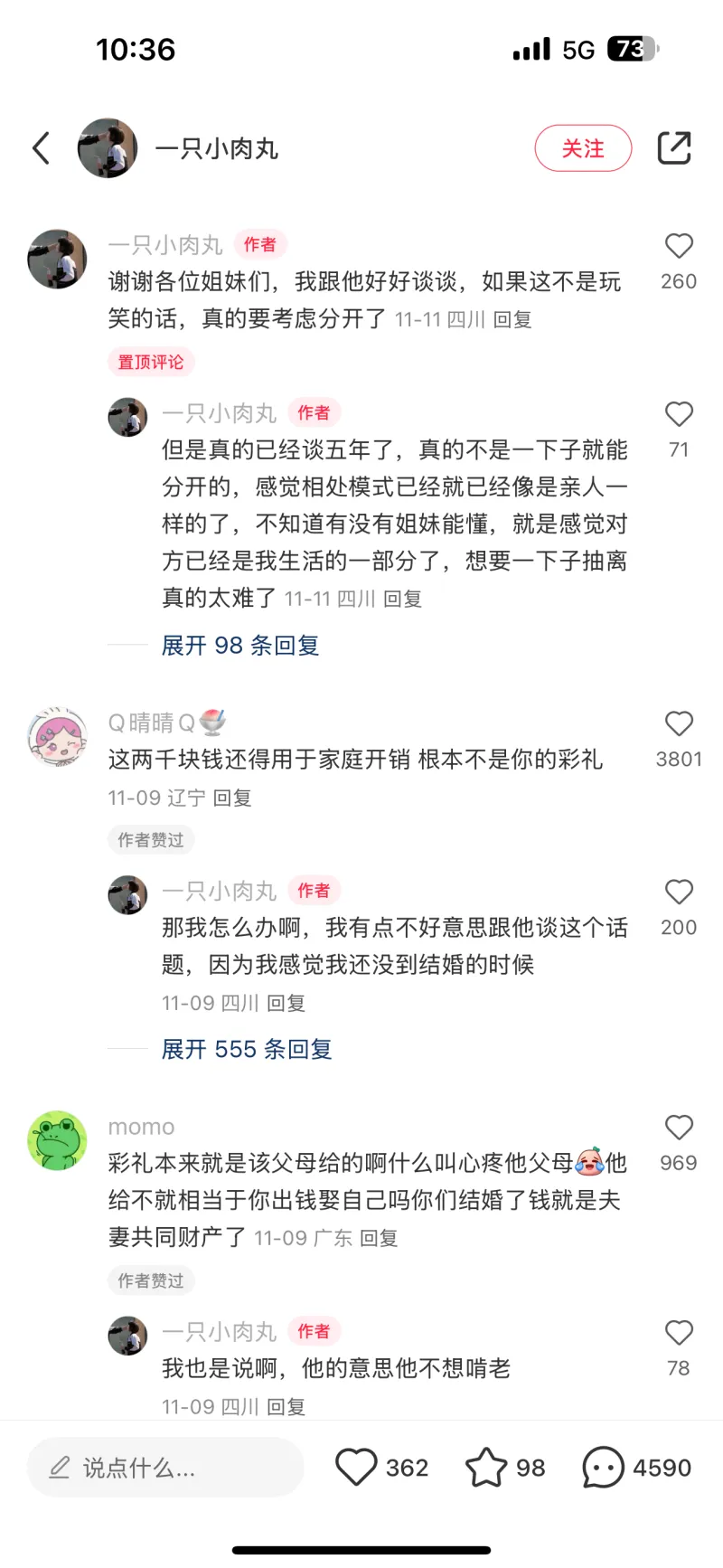Reply to Q晴晴Q's comment
723x1568 pixels.
[232, 798]
